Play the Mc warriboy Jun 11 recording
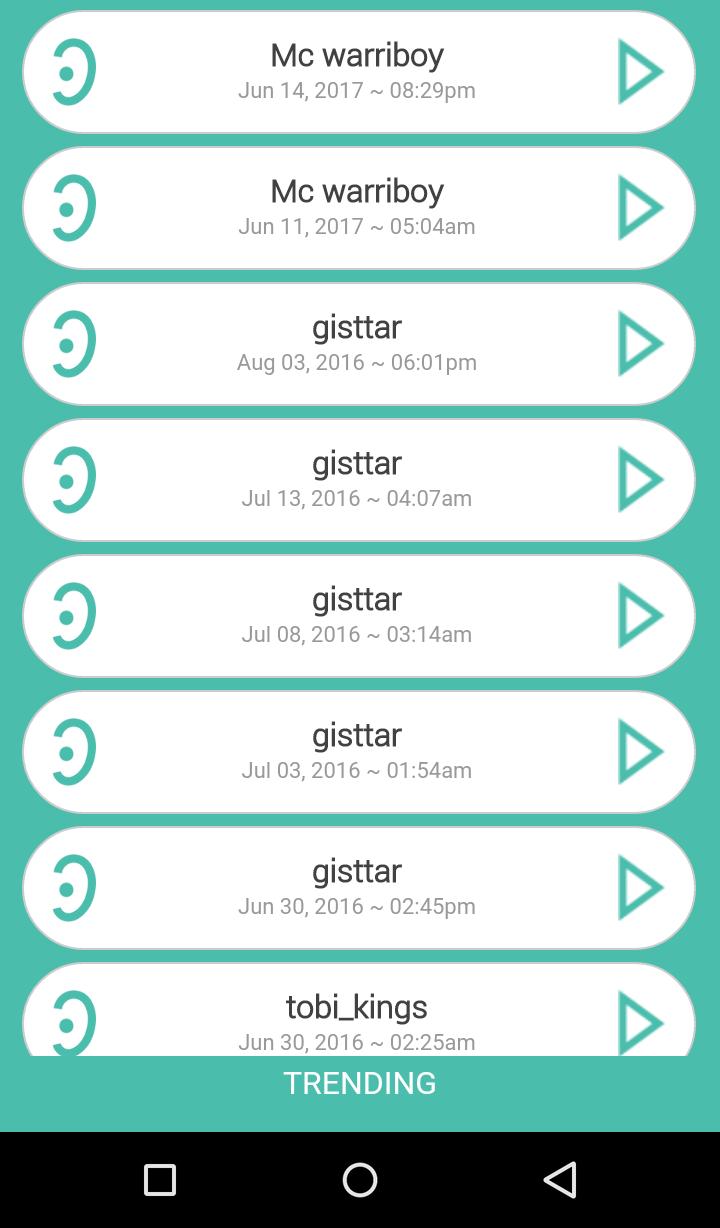720x1228 pixels. tap(641, 207)
